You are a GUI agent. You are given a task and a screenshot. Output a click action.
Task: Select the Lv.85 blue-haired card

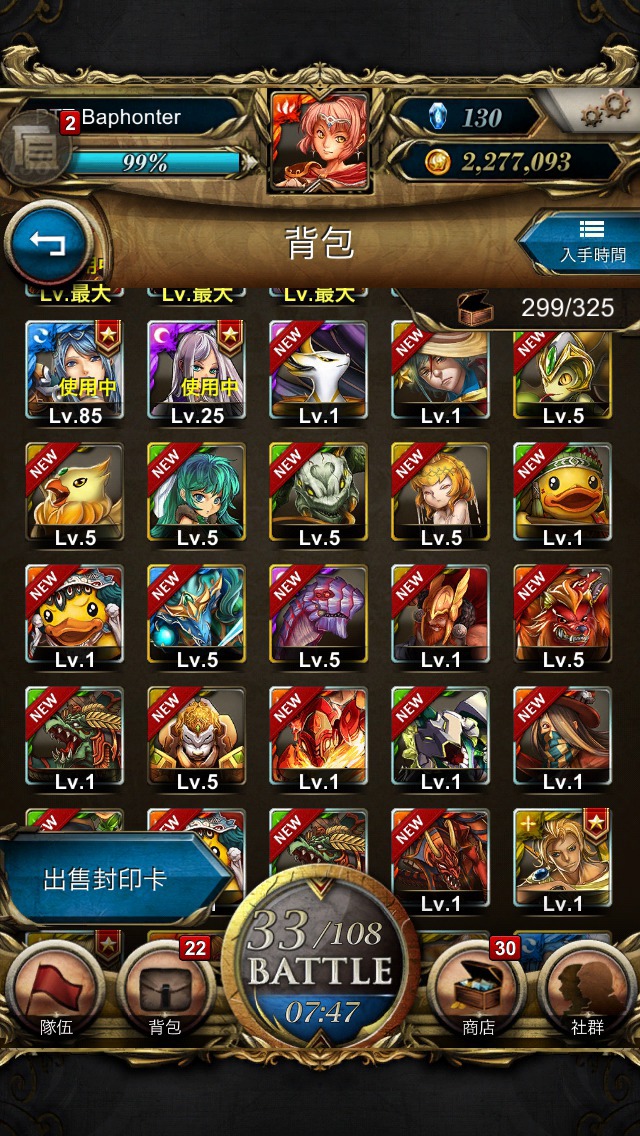point(75,371)
